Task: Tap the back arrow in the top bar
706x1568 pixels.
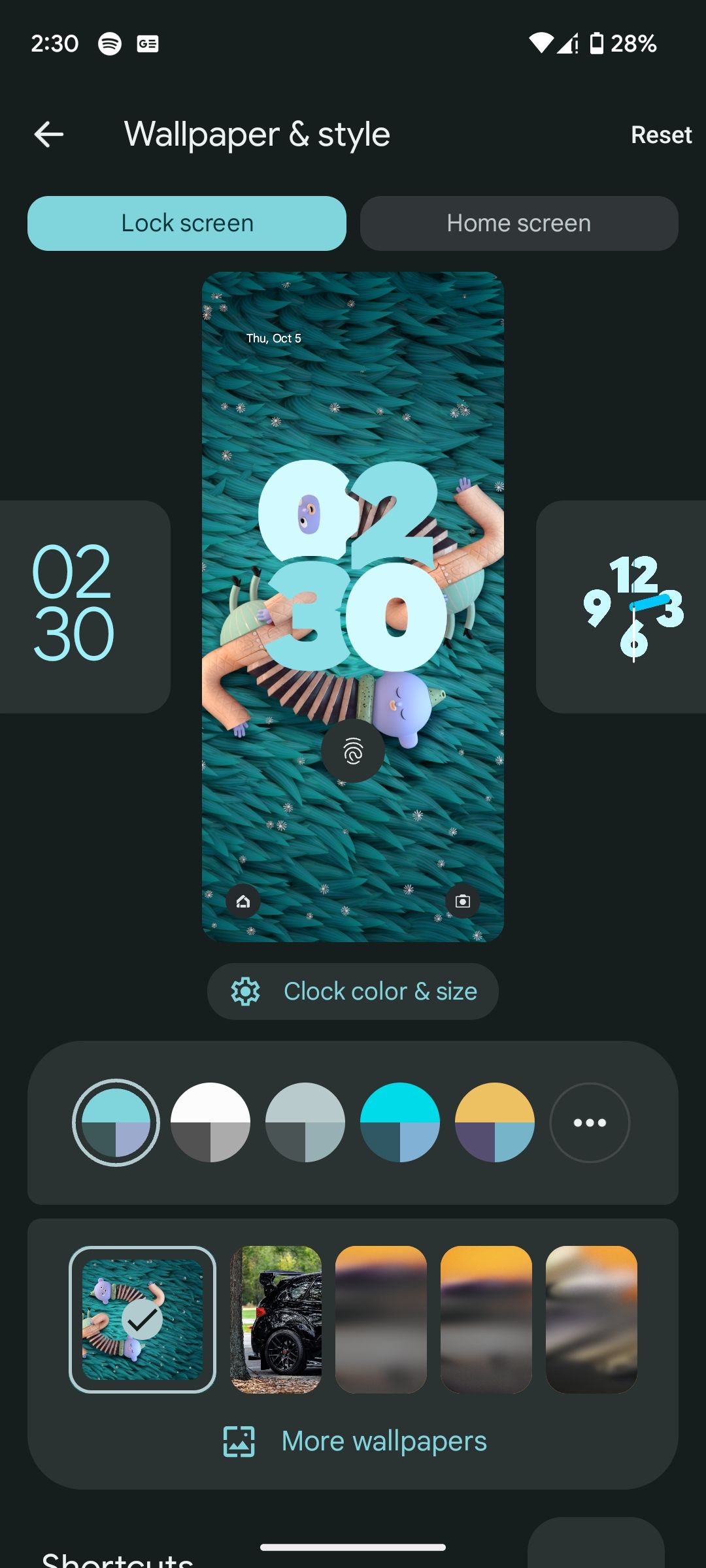Action: pos(48,134)
